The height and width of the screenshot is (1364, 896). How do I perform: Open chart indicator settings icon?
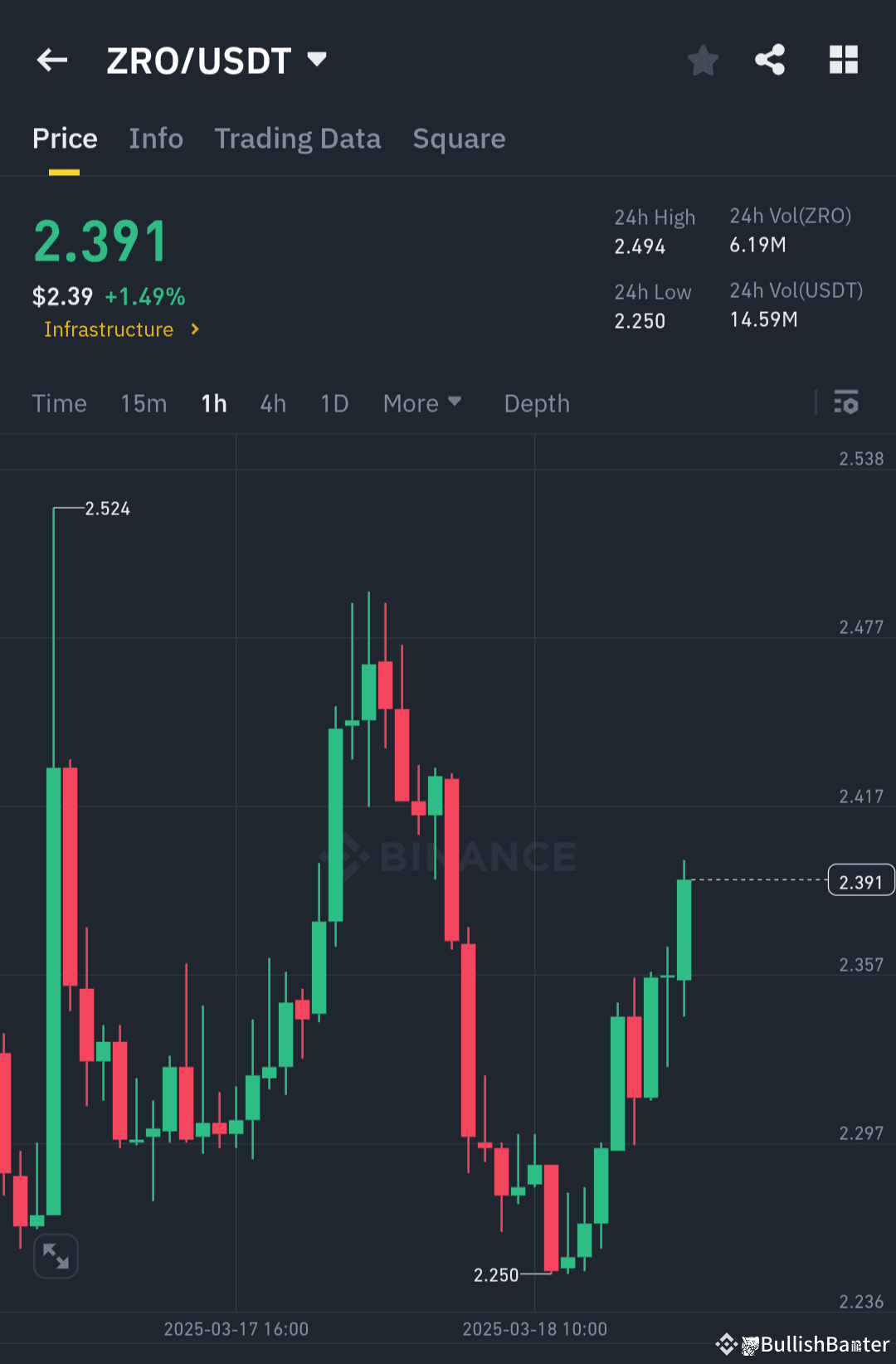(x=847, y=403)
